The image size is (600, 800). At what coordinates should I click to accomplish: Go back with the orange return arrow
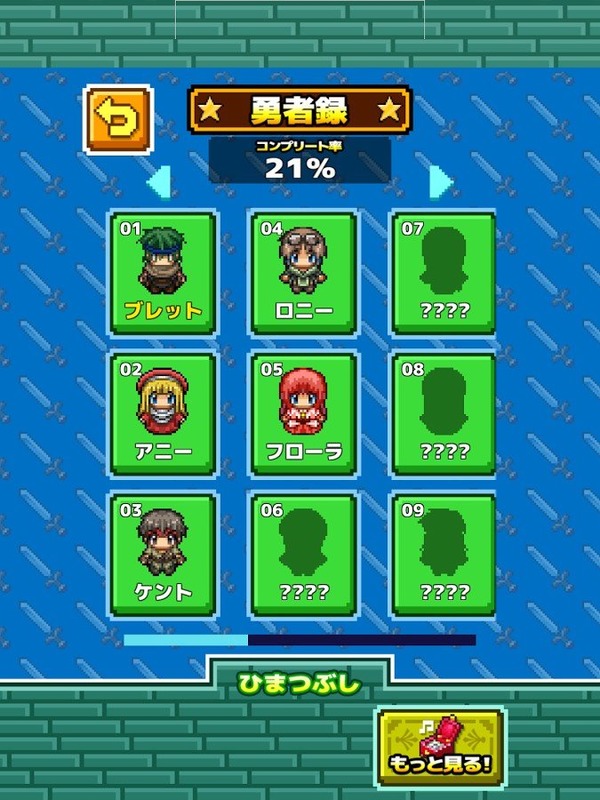pyautogui.click(x=118, y=119)
